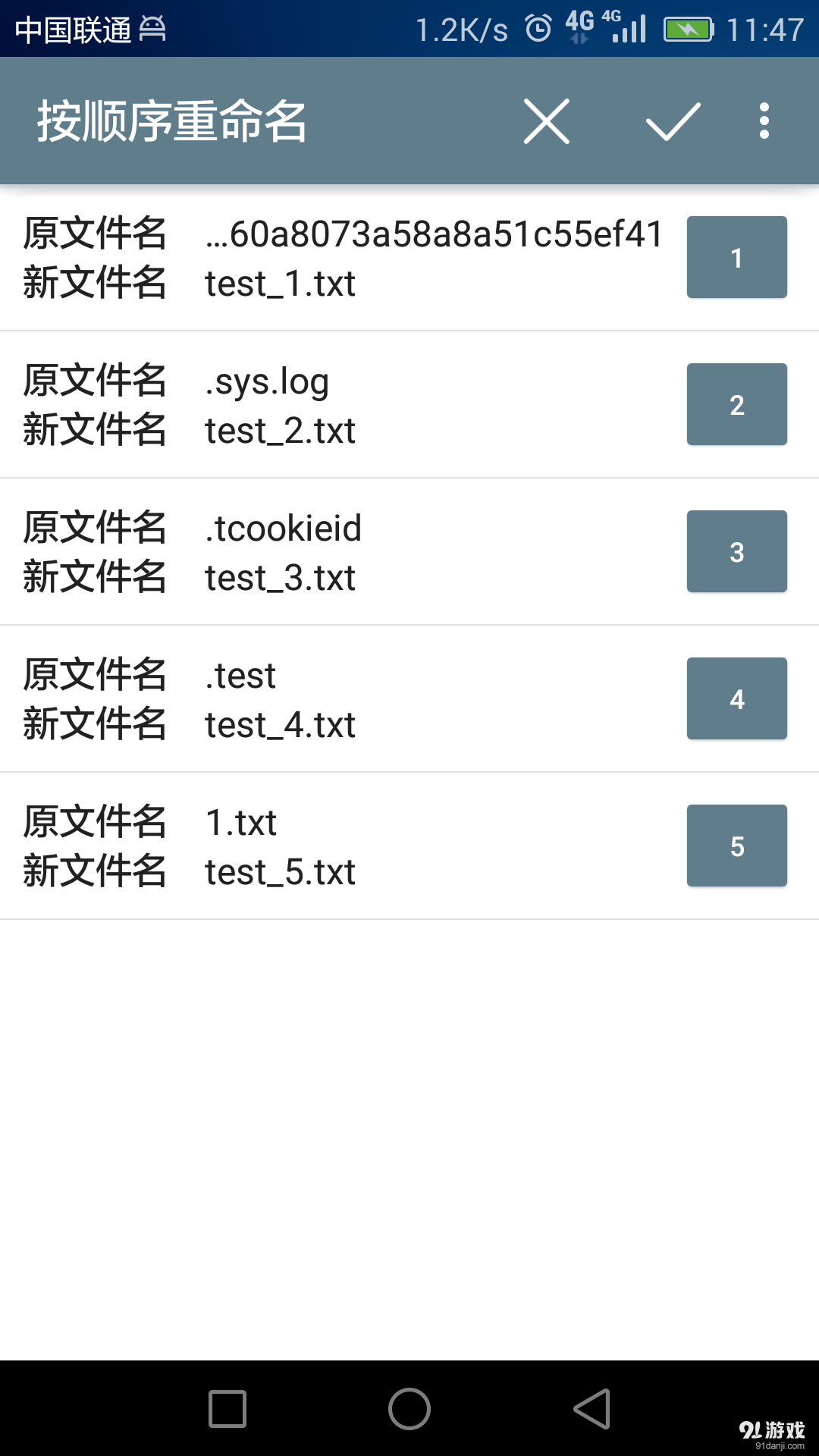Tap the number badge 3 beside .tcookieid

tap(736, 551)
